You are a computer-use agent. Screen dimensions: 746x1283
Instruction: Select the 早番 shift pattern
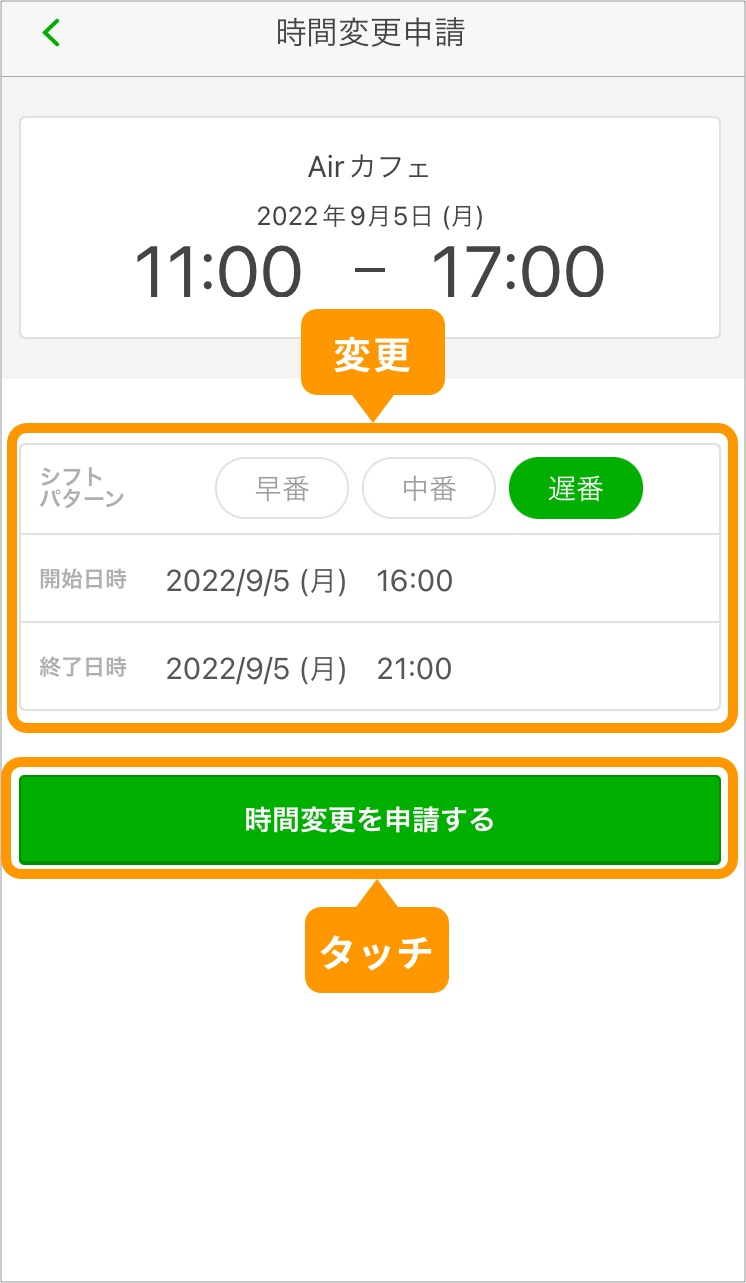click(281, 488)
